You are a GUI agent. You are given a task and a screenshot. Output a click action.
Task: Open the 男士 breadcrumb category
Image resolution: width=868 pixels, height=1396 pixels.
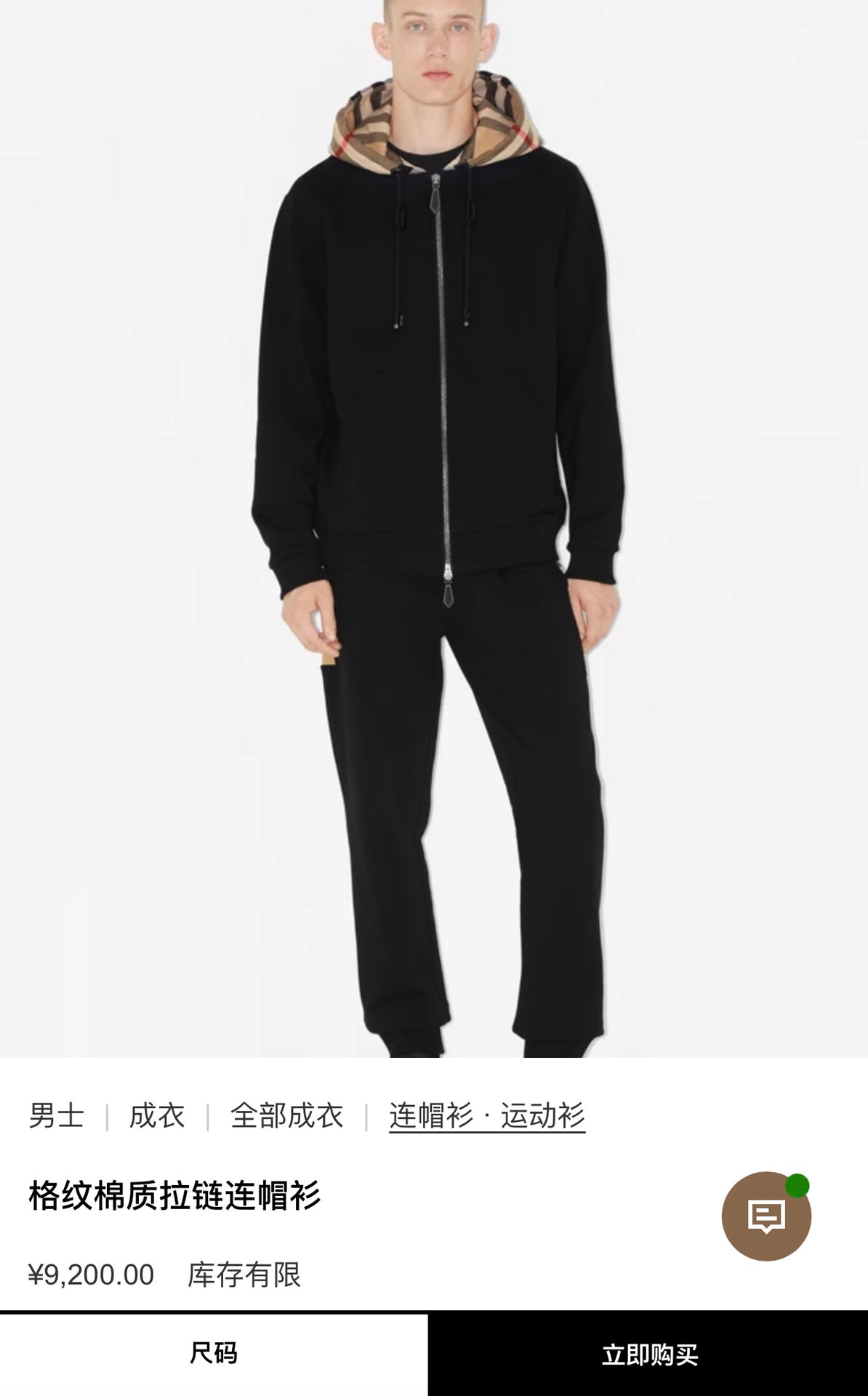56,1115
